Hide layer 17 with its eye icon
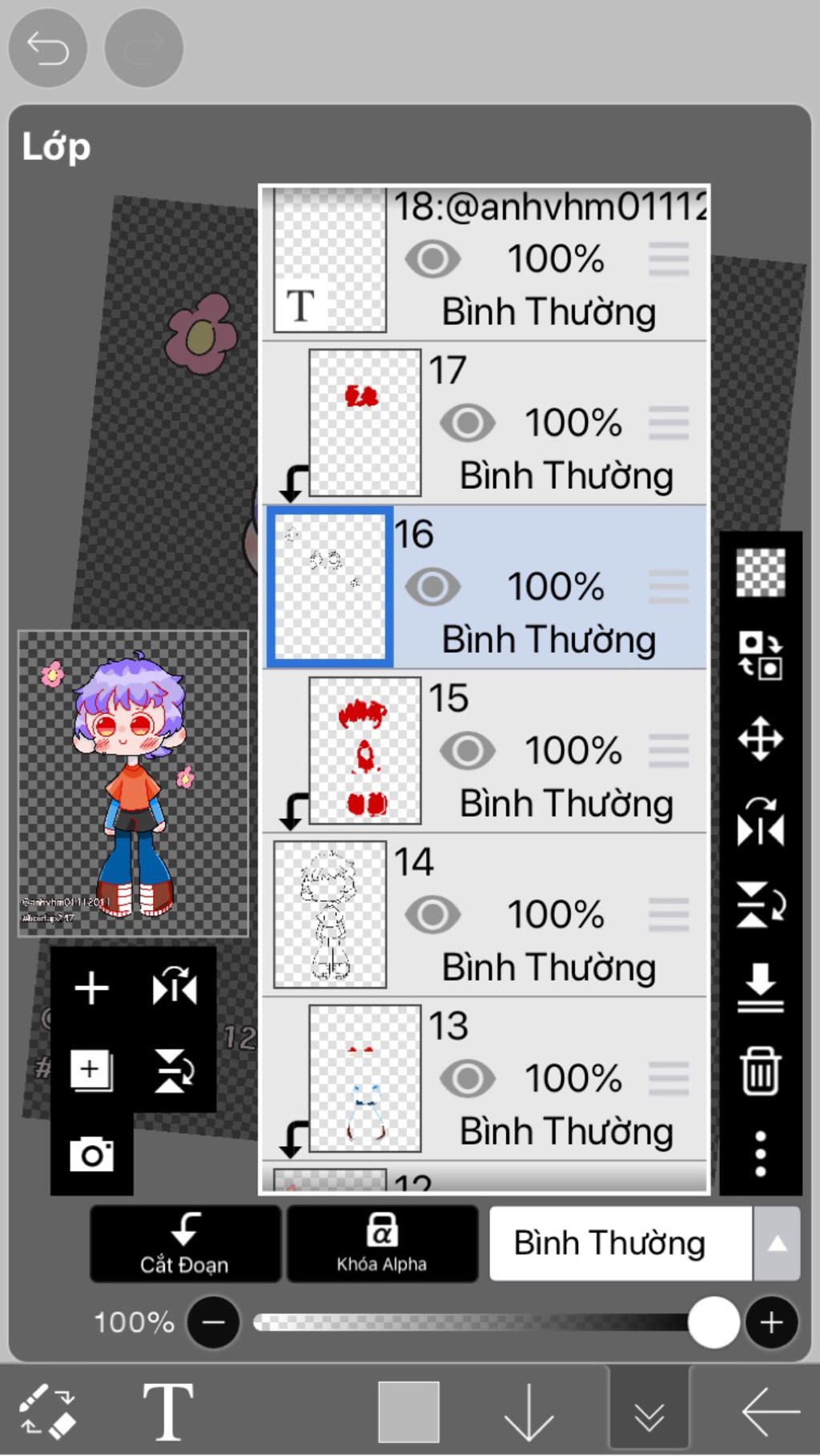This screenshot has height=1456, width=820. (x=467, y=423)
